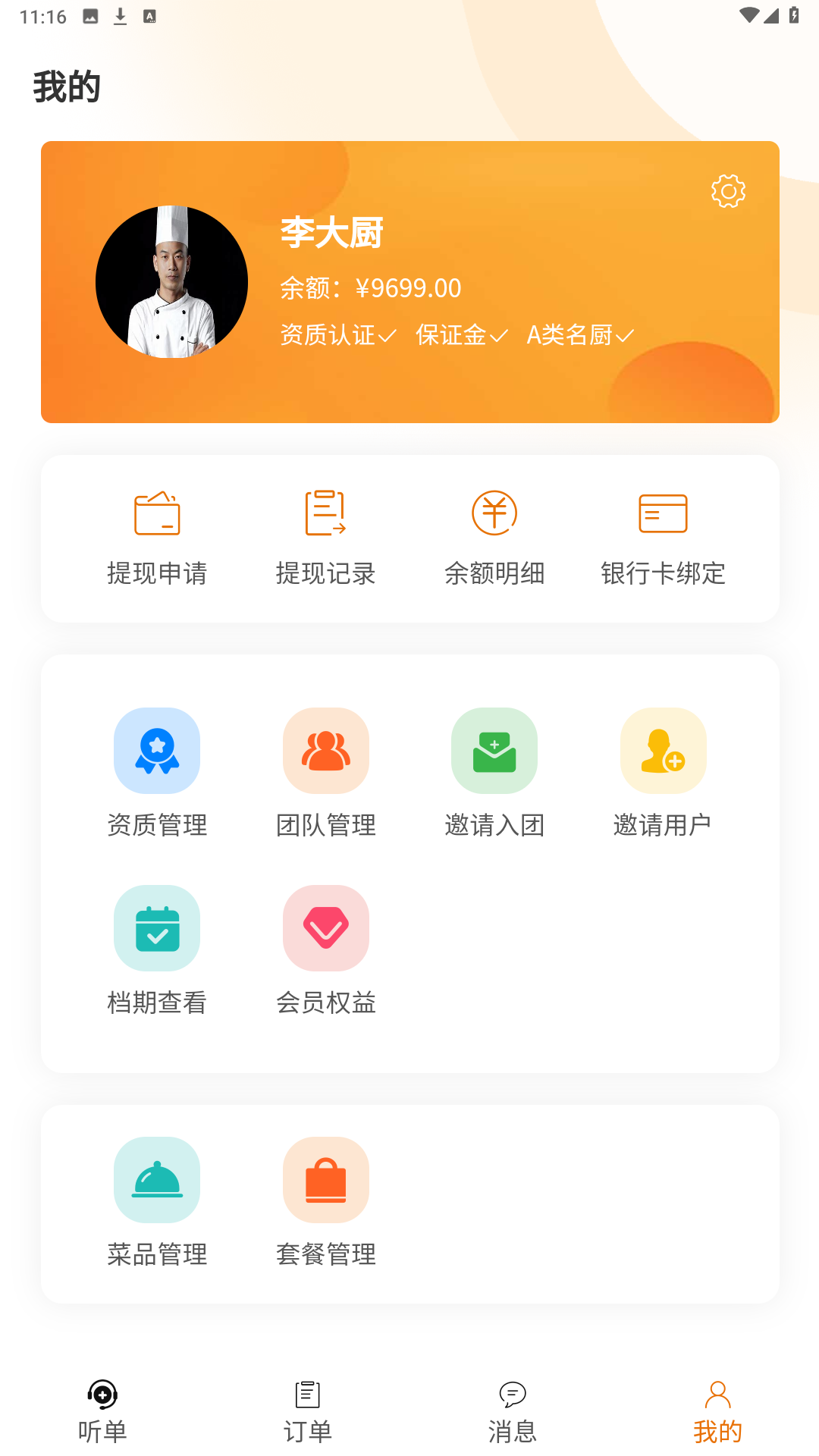Open the 消息 messages tab
This screenshot has height=1456, width=819.
(513, 1411)
